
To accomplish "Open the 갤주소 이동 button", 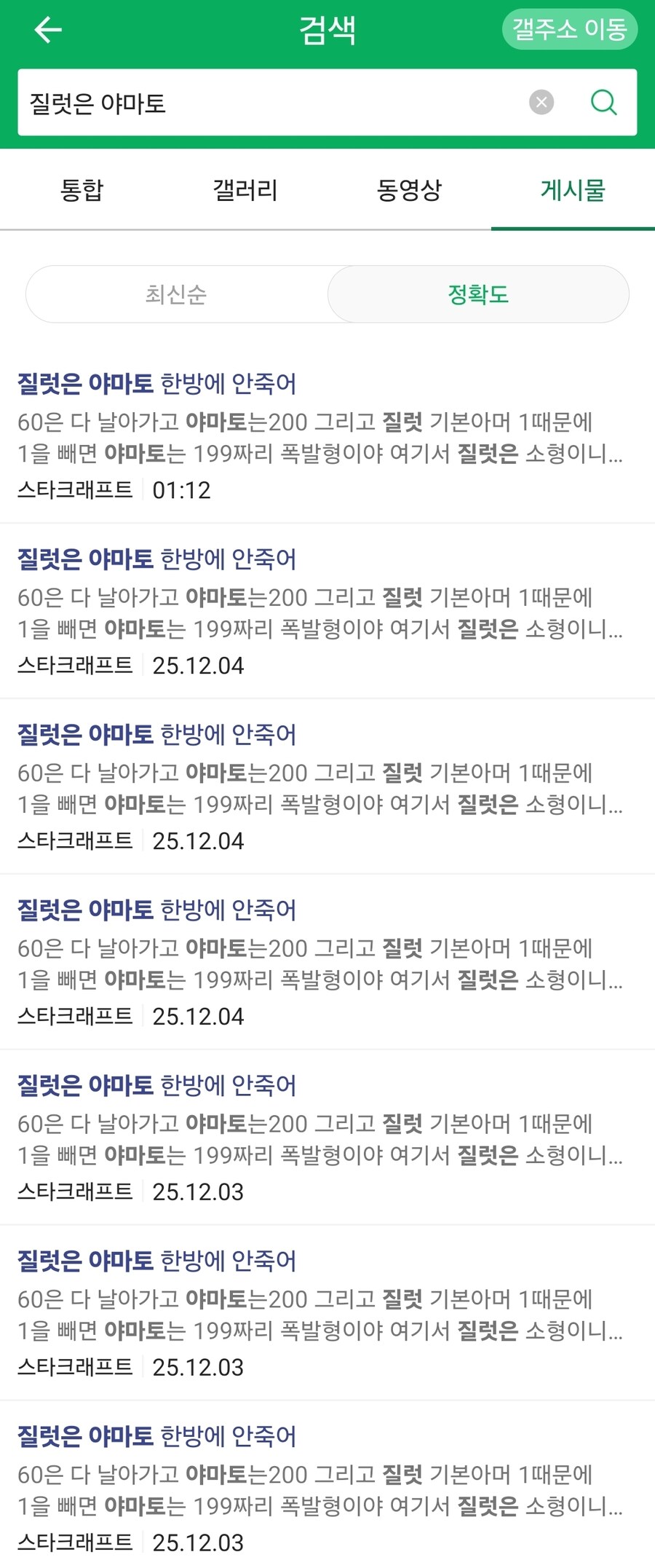I will tap(570, 30).
